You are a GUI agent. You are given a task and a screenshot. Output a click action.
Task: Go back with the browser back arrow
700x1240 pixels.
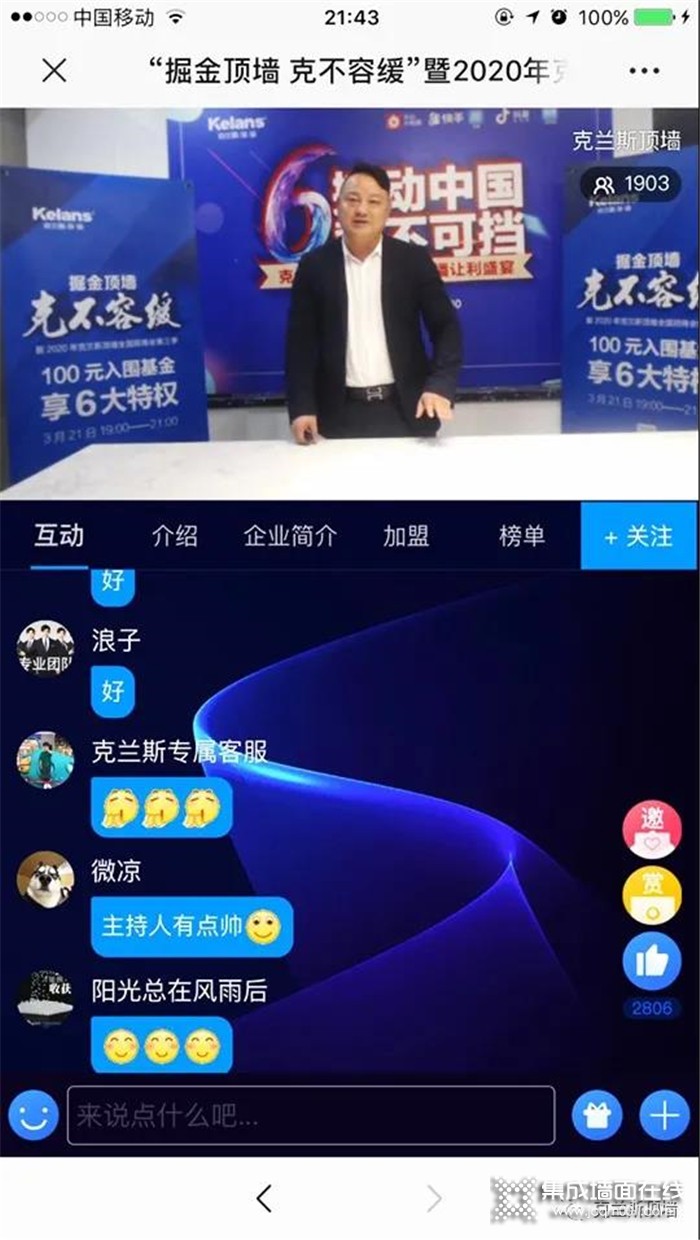[x=264, y=1198]
